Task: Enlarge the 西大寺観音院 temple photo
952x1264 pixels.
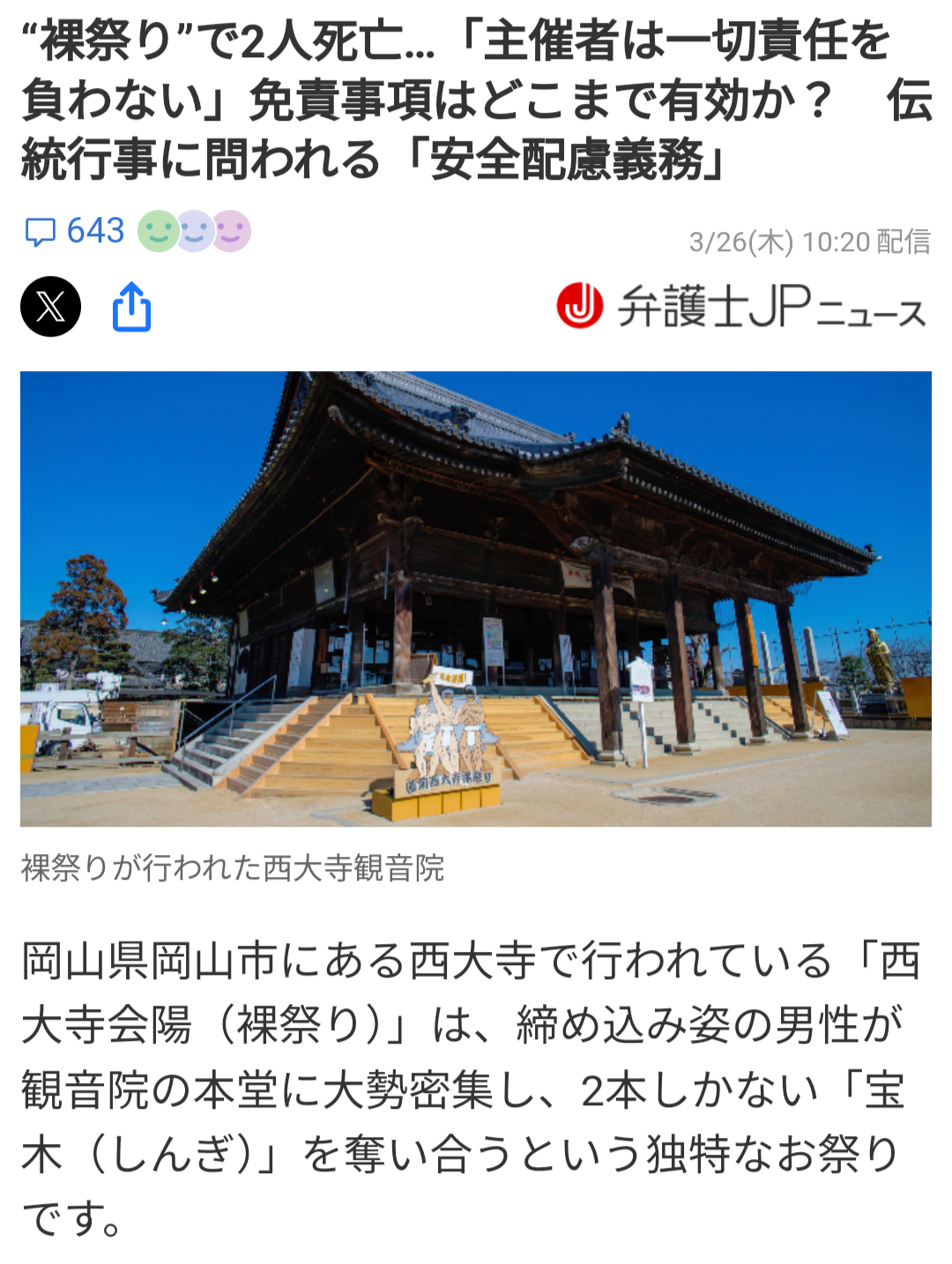Action: click(476, 599)
